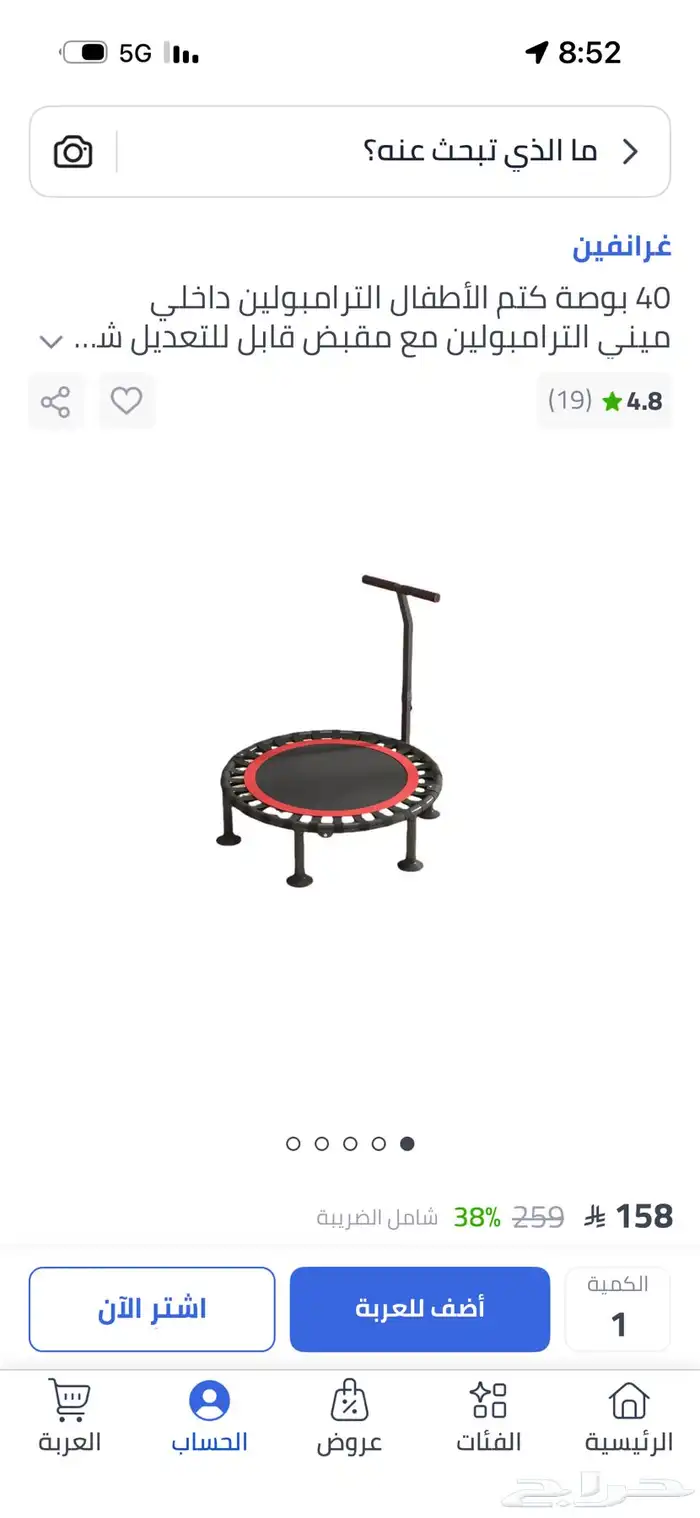700x1518 pixels.
Task: Open the عروض offers tab
Action: (350, 1418)
